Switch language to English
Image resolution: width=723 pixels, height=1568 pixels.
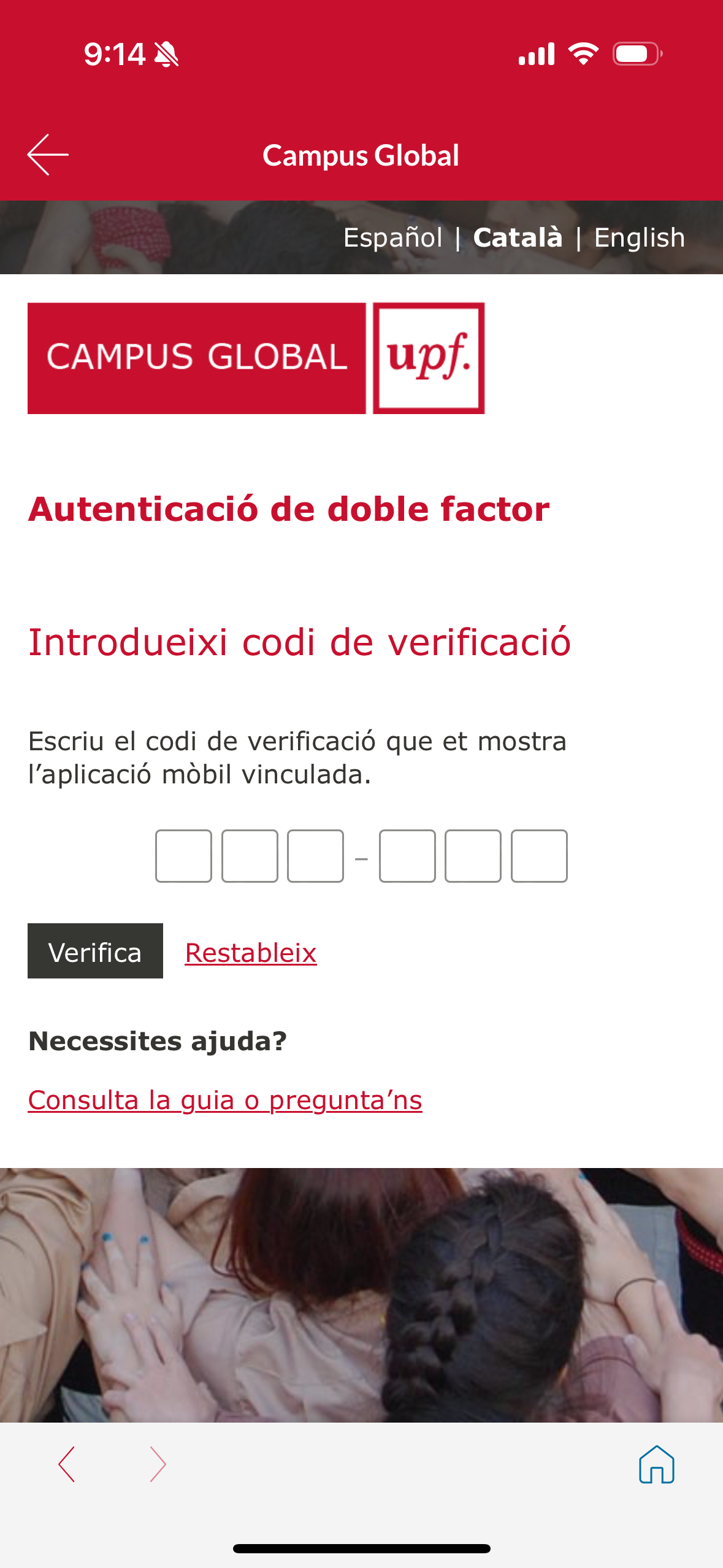coord(639,237)
